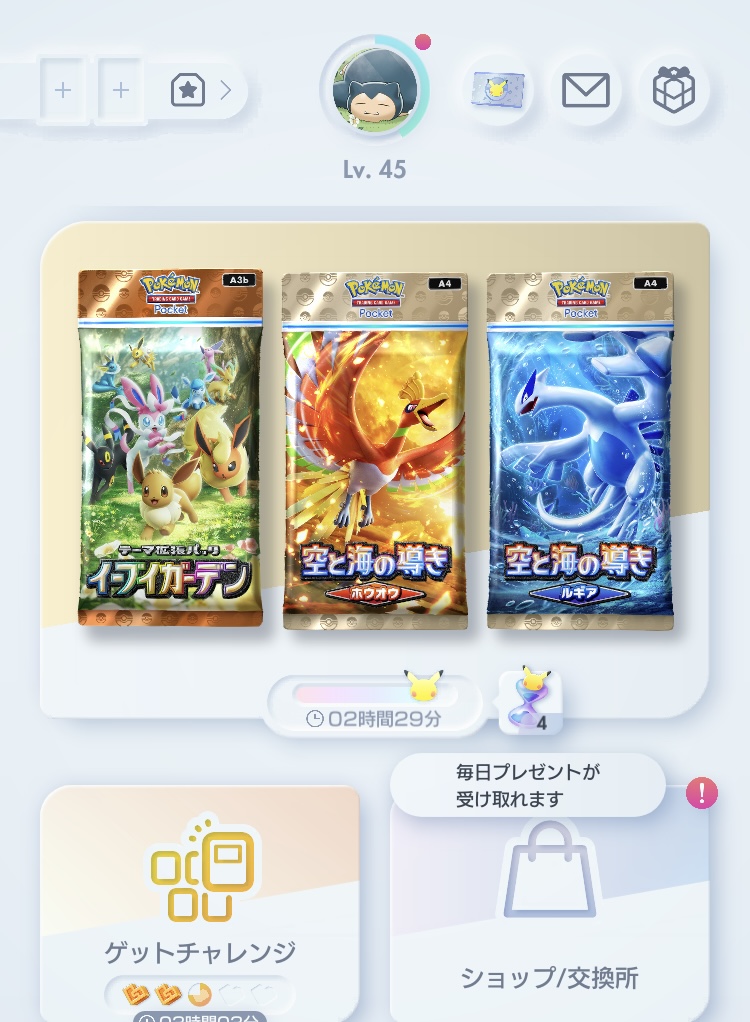Screen dimensions: 750x1022
Task: Tap the first empty plus slot
Action: click(63, 91)
